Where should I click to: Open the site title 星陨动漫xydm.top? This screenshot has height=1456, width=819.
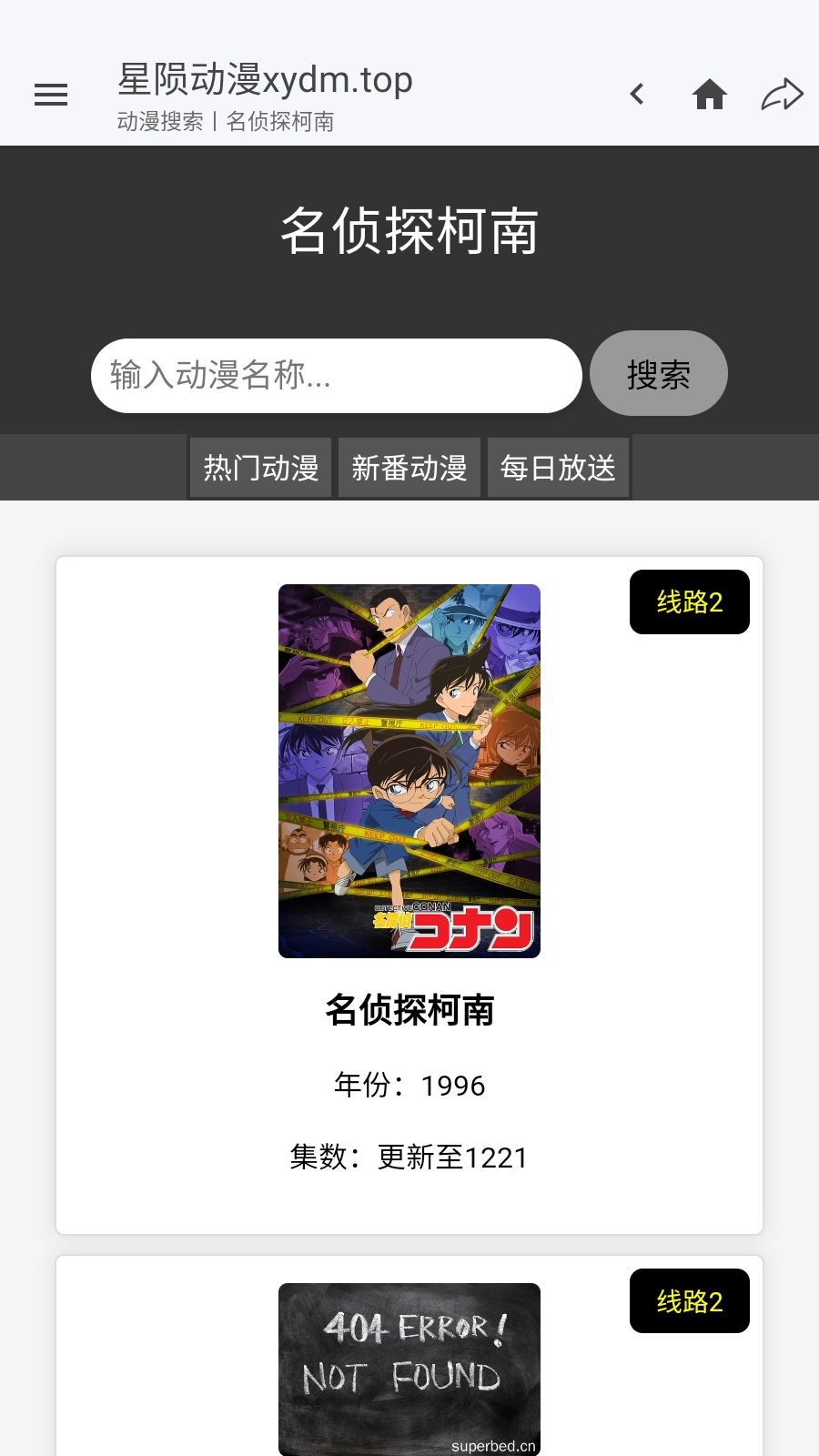[262, 80]
